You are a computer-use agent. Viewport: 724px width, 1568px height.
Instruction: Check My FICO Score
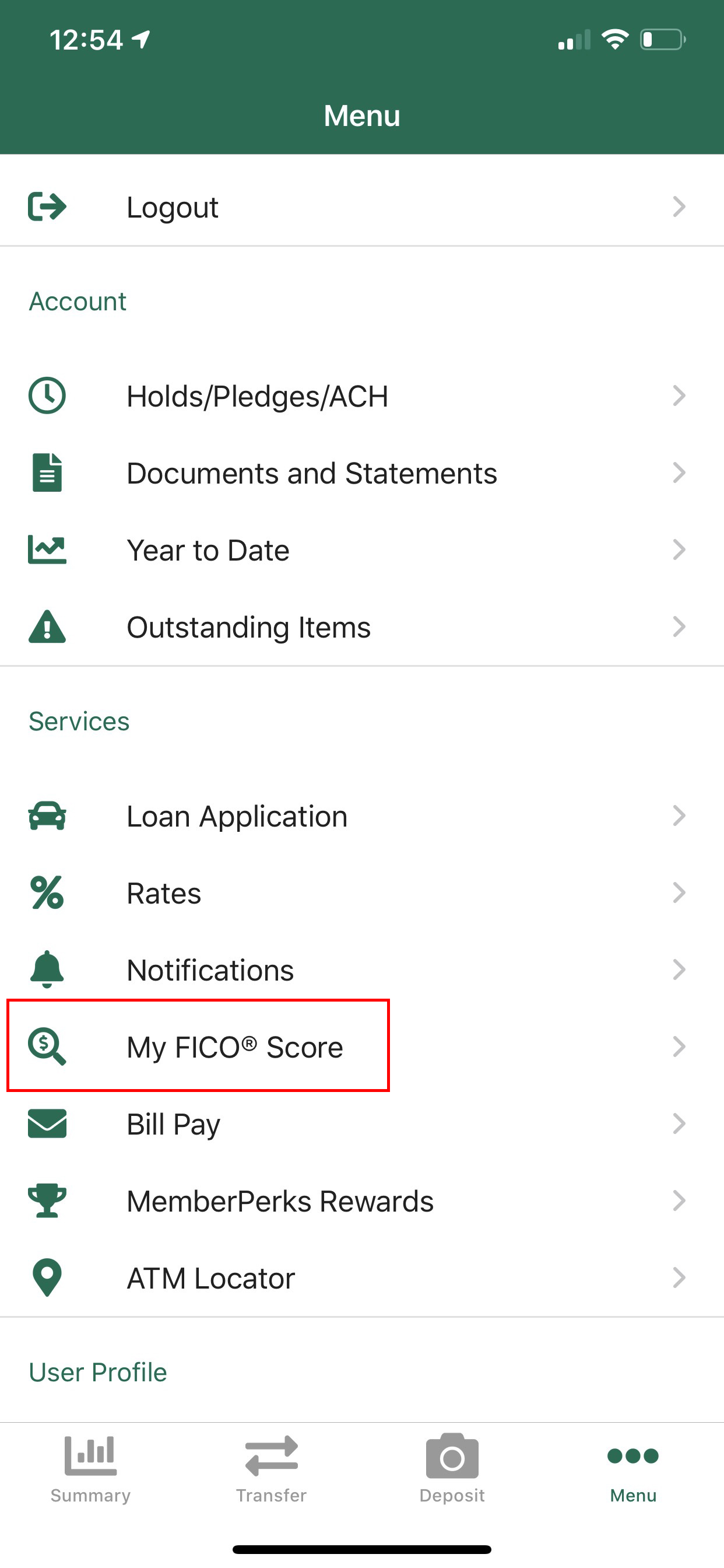coord(362,1047)
